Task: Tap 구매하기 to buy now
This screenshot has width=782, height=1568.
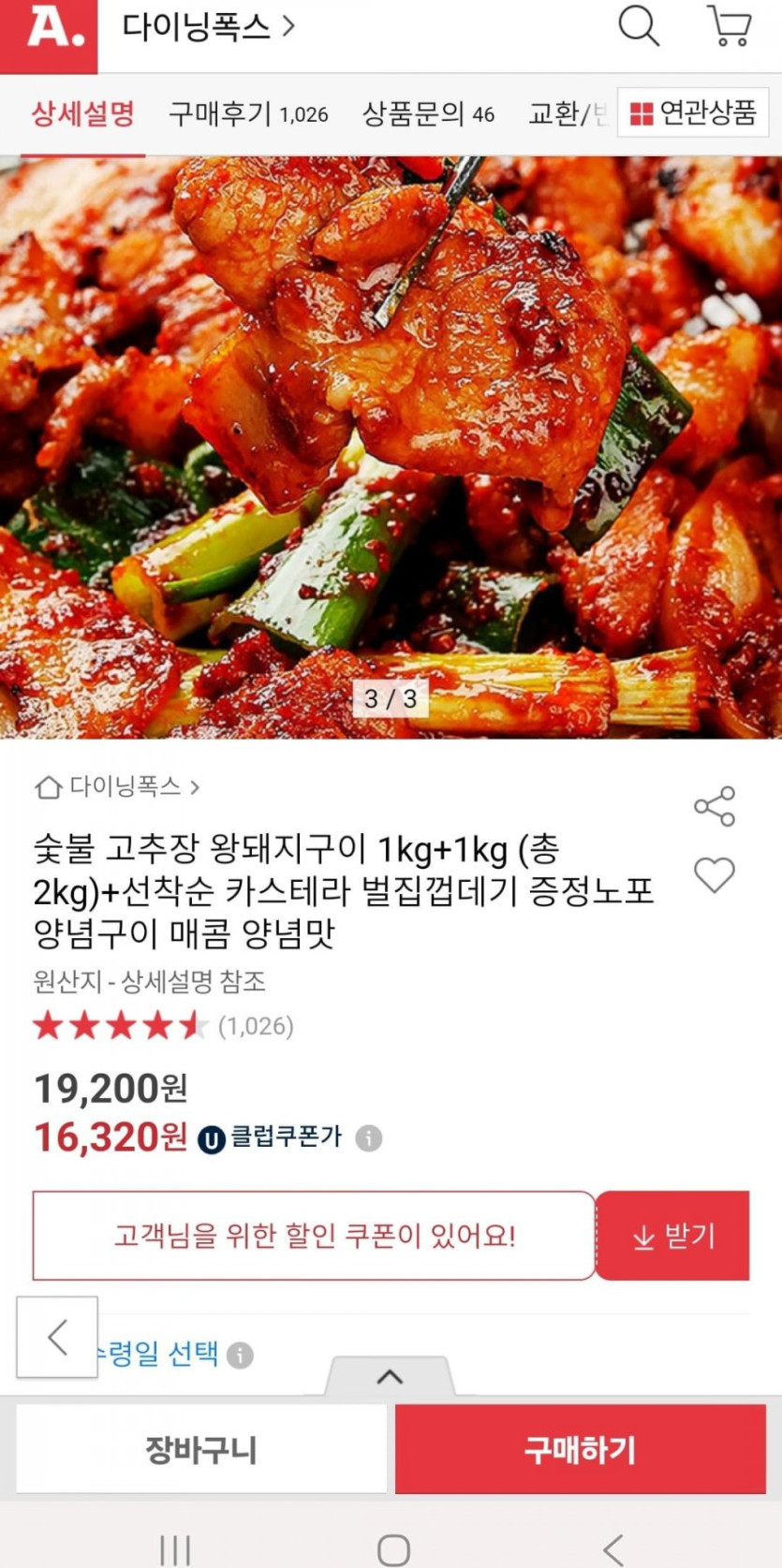Action: pos(581,1449)
